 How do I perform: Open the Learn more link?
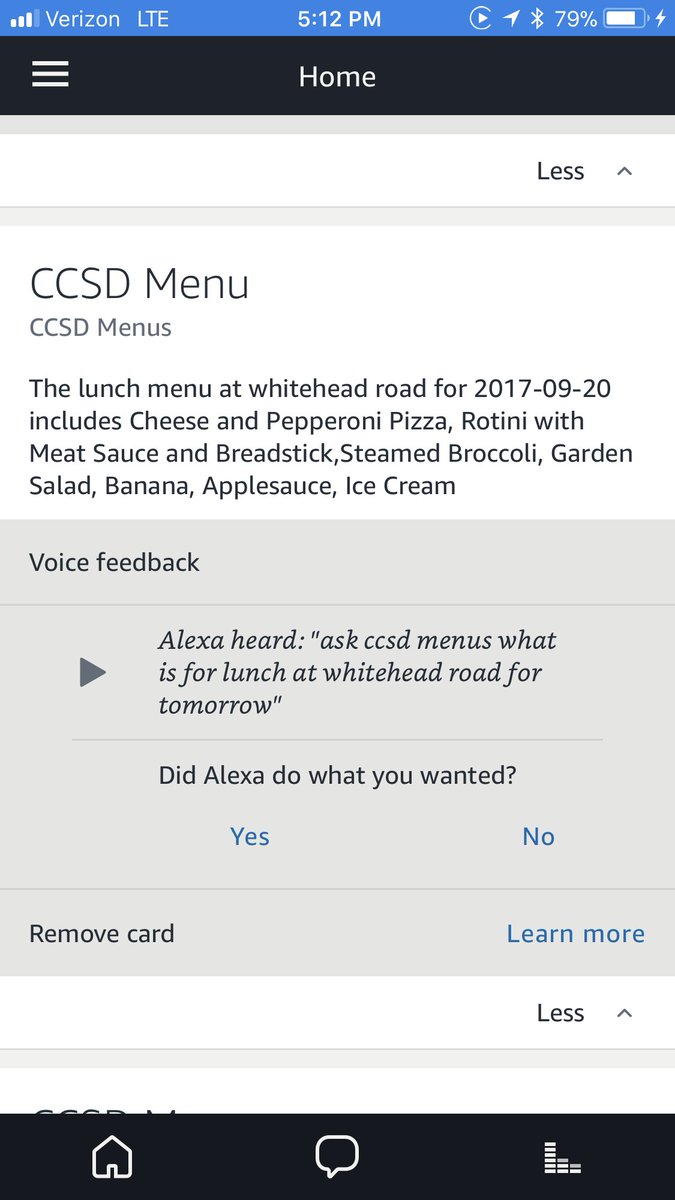coord(575,934)
